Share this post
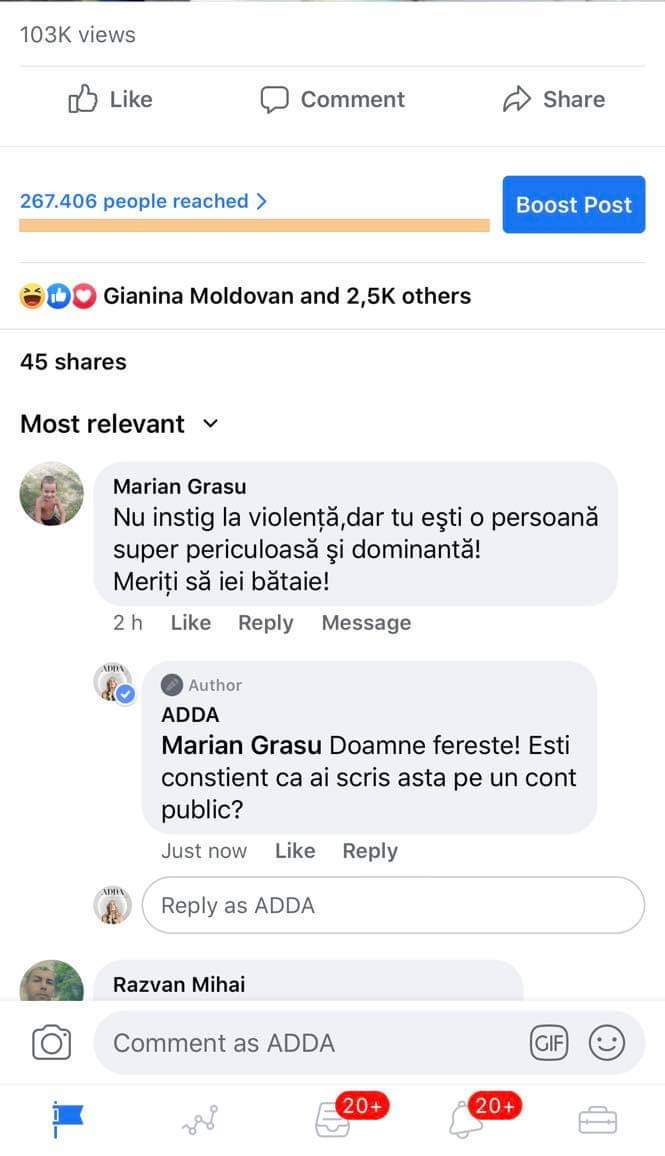 (553, 99)
